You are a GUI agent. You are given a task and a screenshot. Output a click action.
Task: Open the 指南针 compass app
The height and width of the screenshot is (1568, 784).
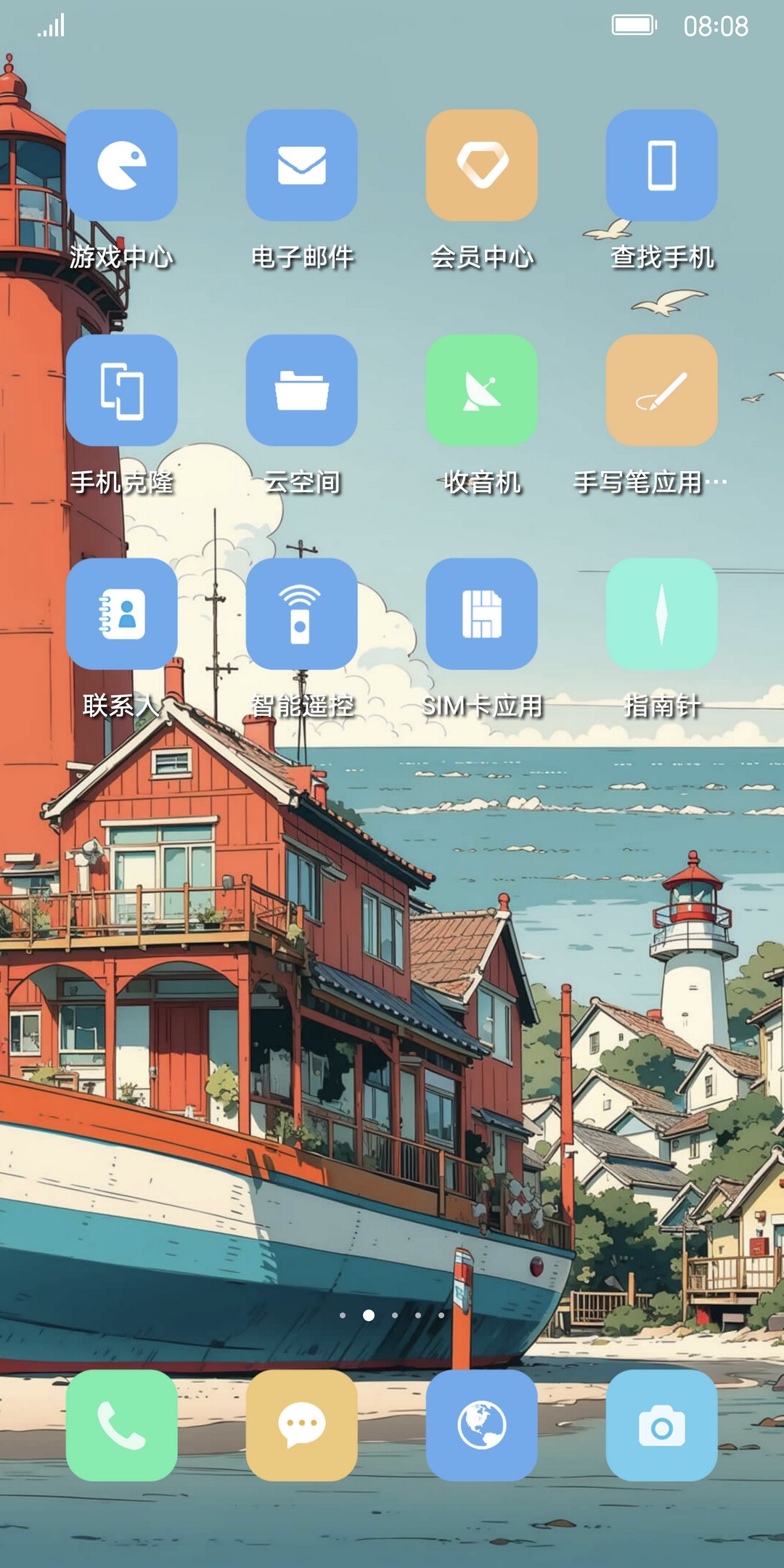(661, 614)
